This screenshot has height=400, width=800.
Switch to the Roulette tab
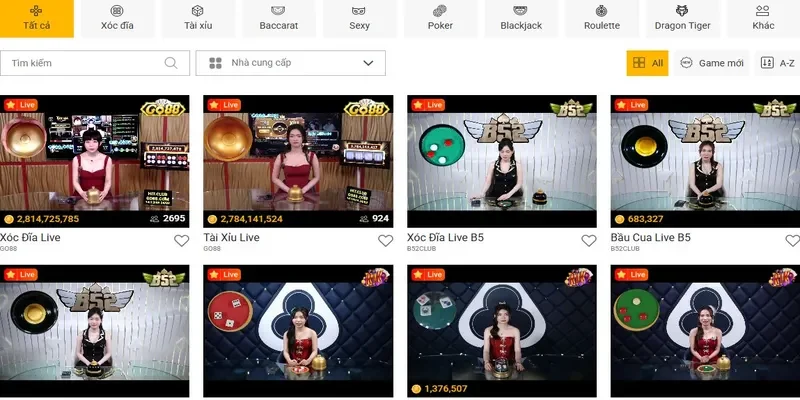(601, 17)
